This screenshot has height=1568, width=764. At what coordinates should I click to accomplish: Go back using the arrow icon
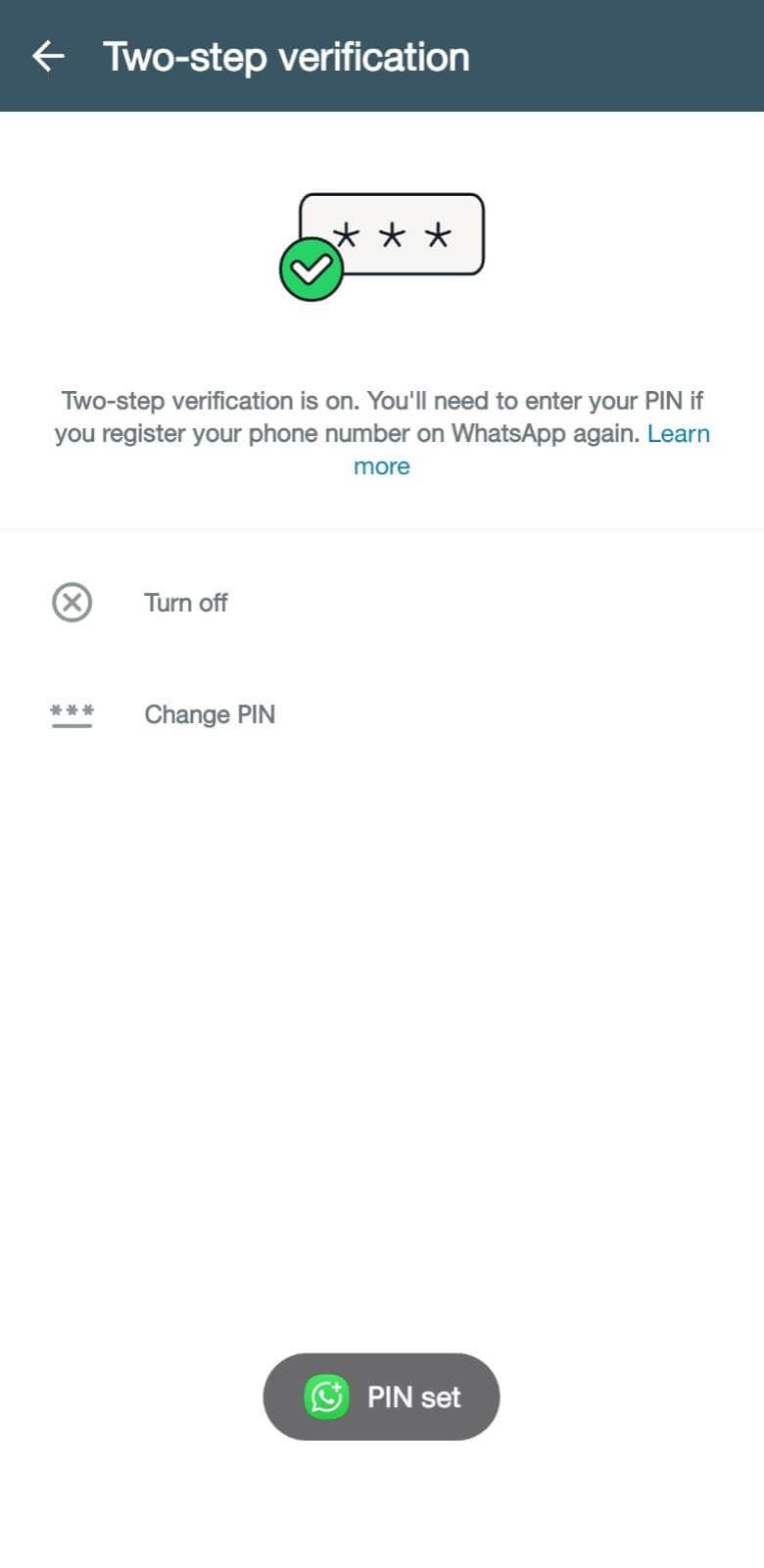(48, 57)
